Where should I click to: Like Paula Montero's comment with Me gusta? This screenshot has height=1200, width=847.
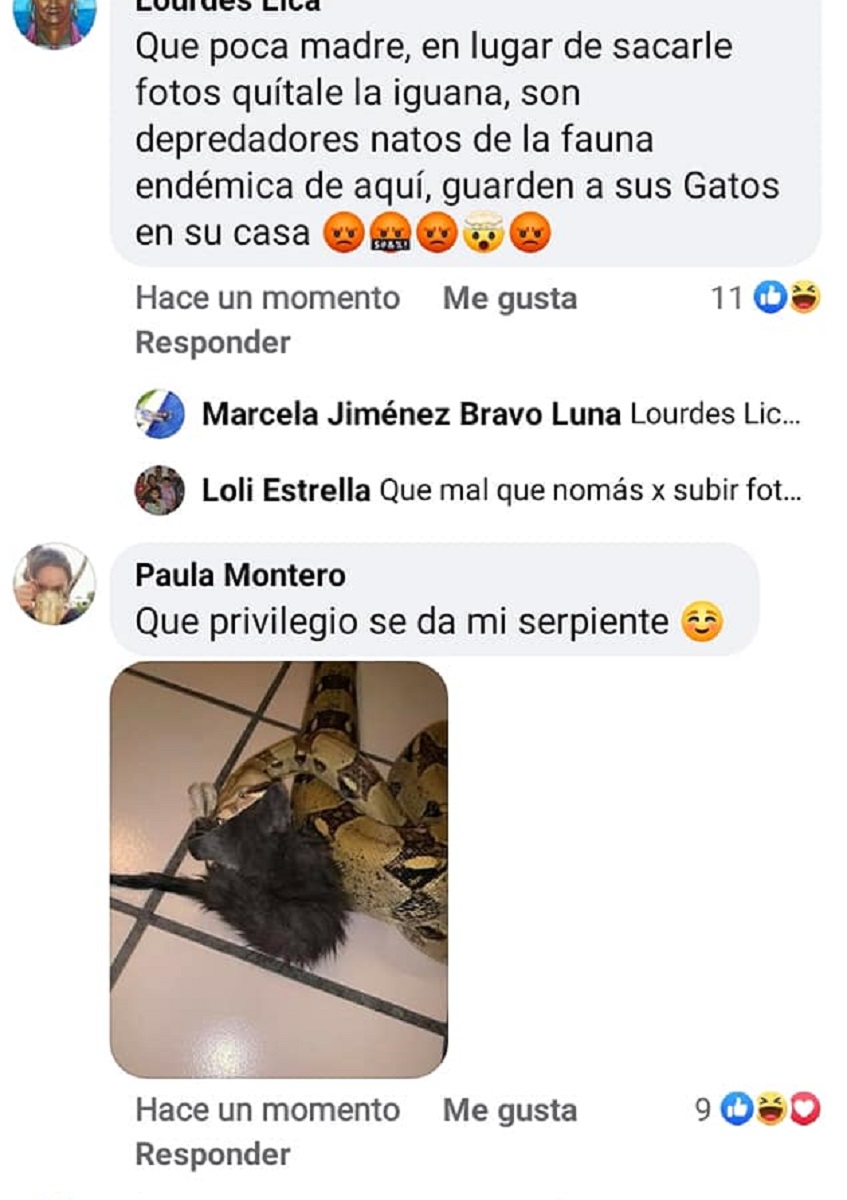coord(510,1110)
